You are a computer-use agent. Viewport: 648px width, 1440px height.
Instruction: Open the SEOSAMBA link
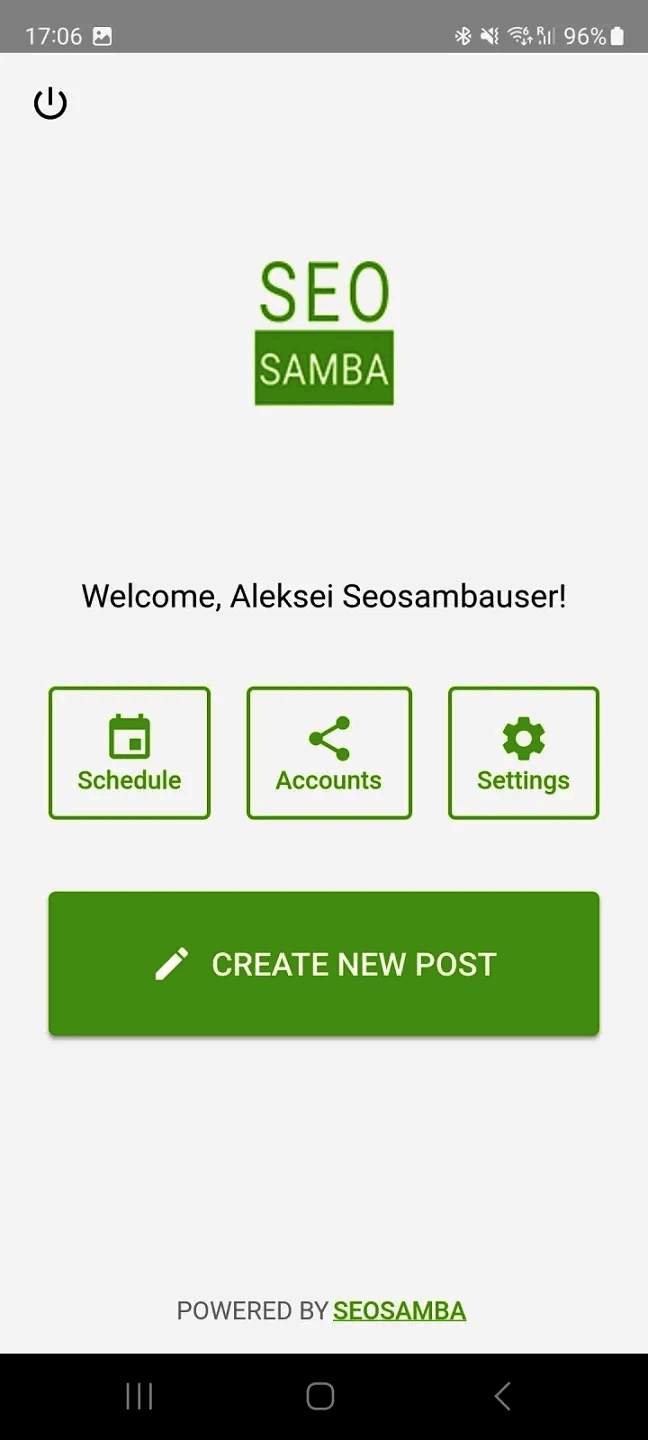(x=399, y=1311)
